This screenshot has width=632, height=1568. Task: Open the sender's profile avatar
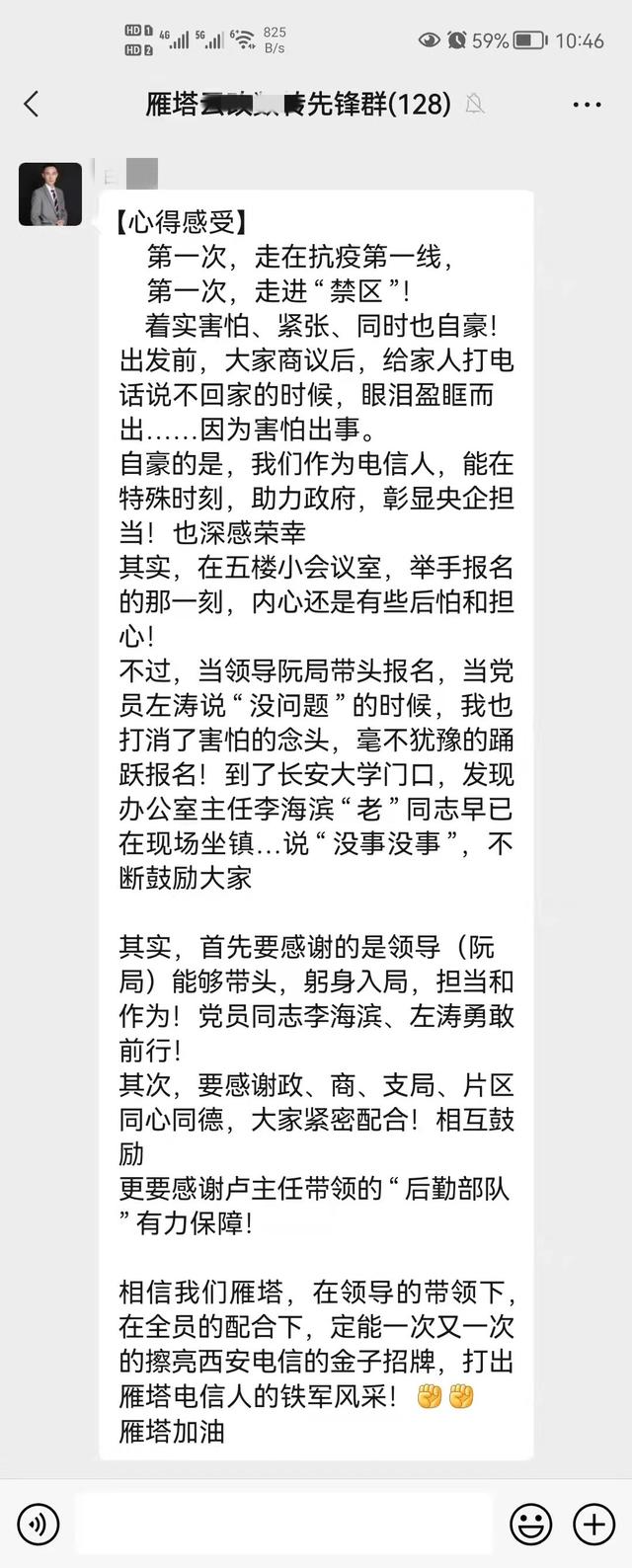click(50, 194)
